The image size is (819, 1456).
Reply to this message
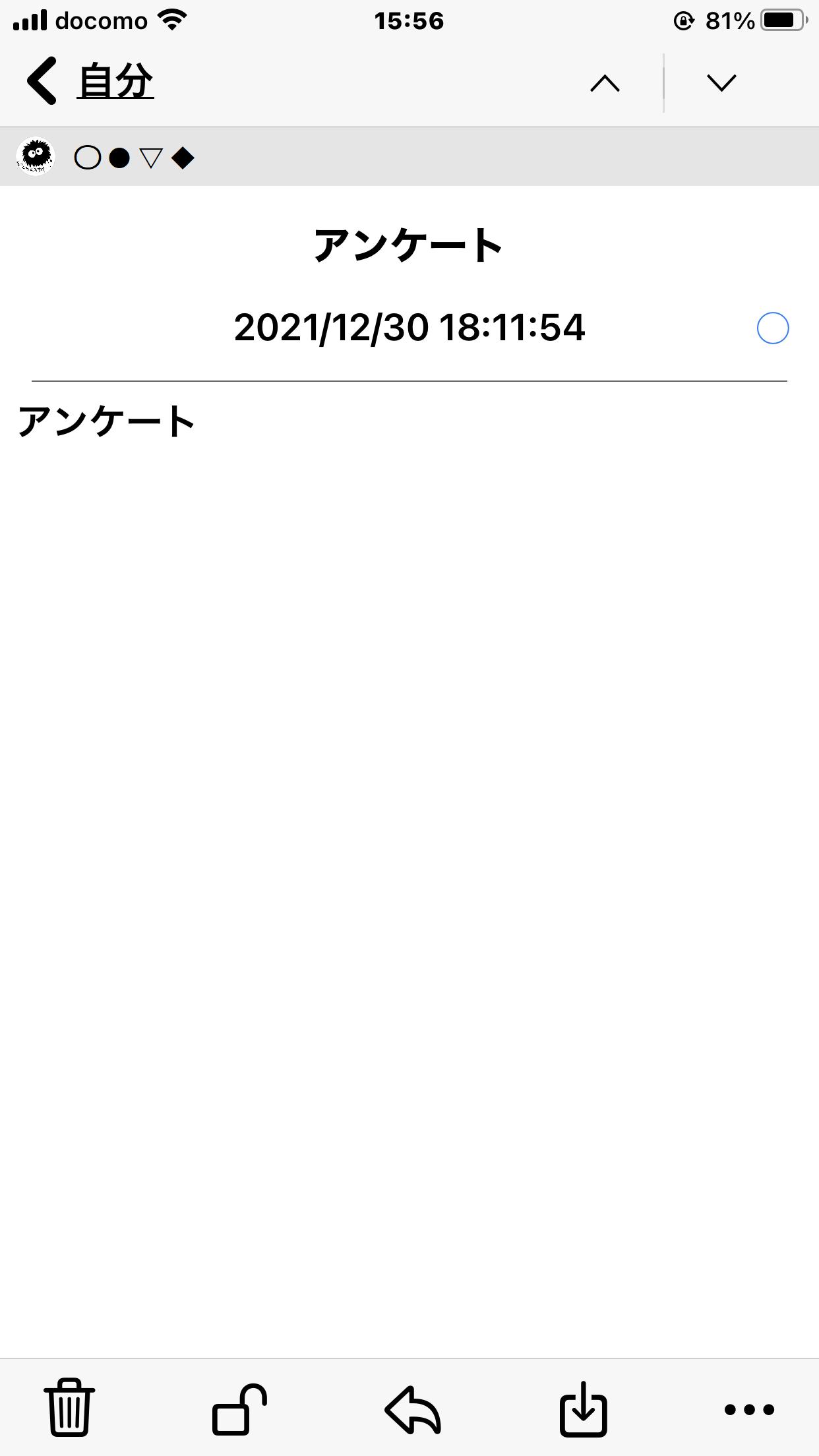point(413,1409)
